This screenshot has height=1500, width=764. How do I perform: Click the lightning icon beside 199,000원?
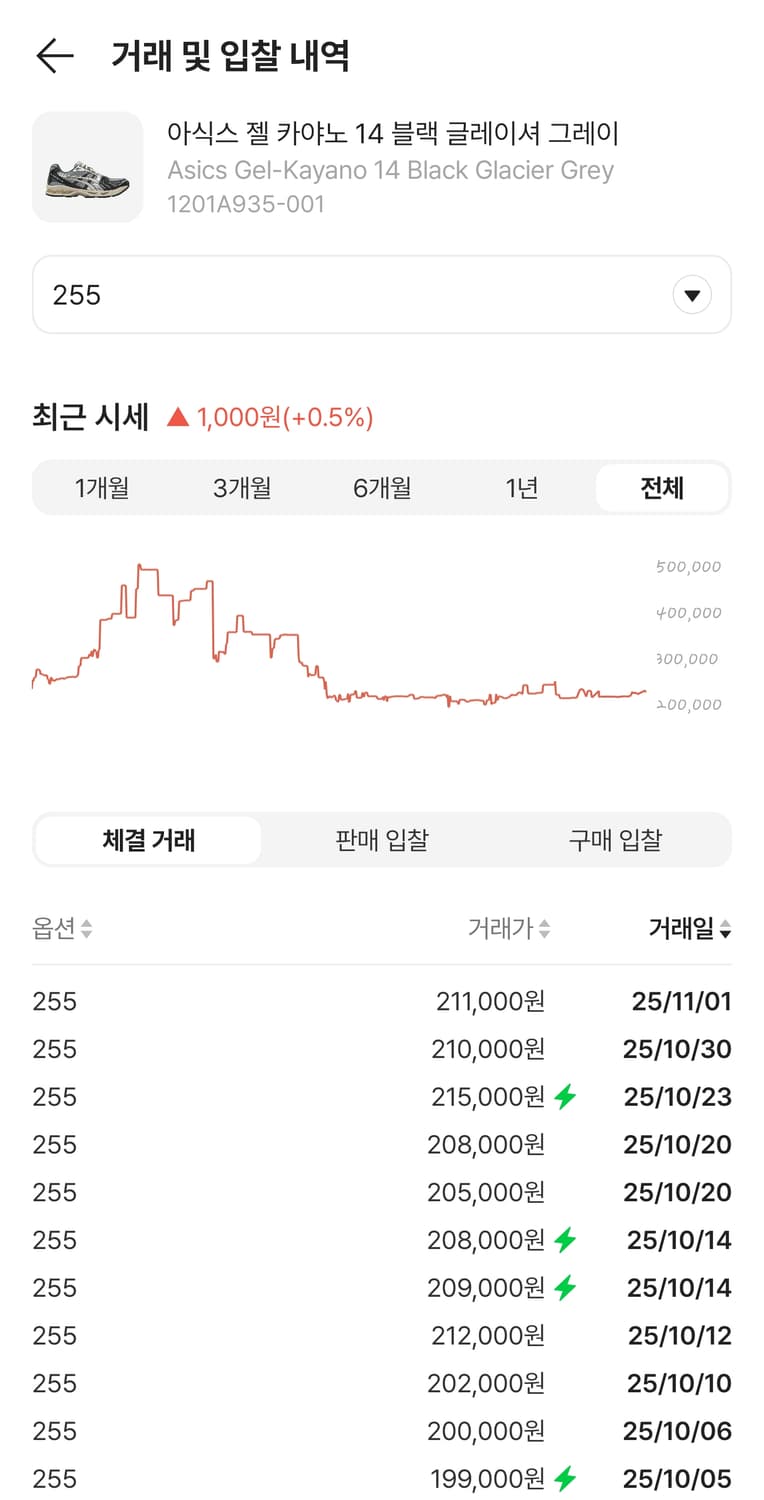pos(565,1479)
